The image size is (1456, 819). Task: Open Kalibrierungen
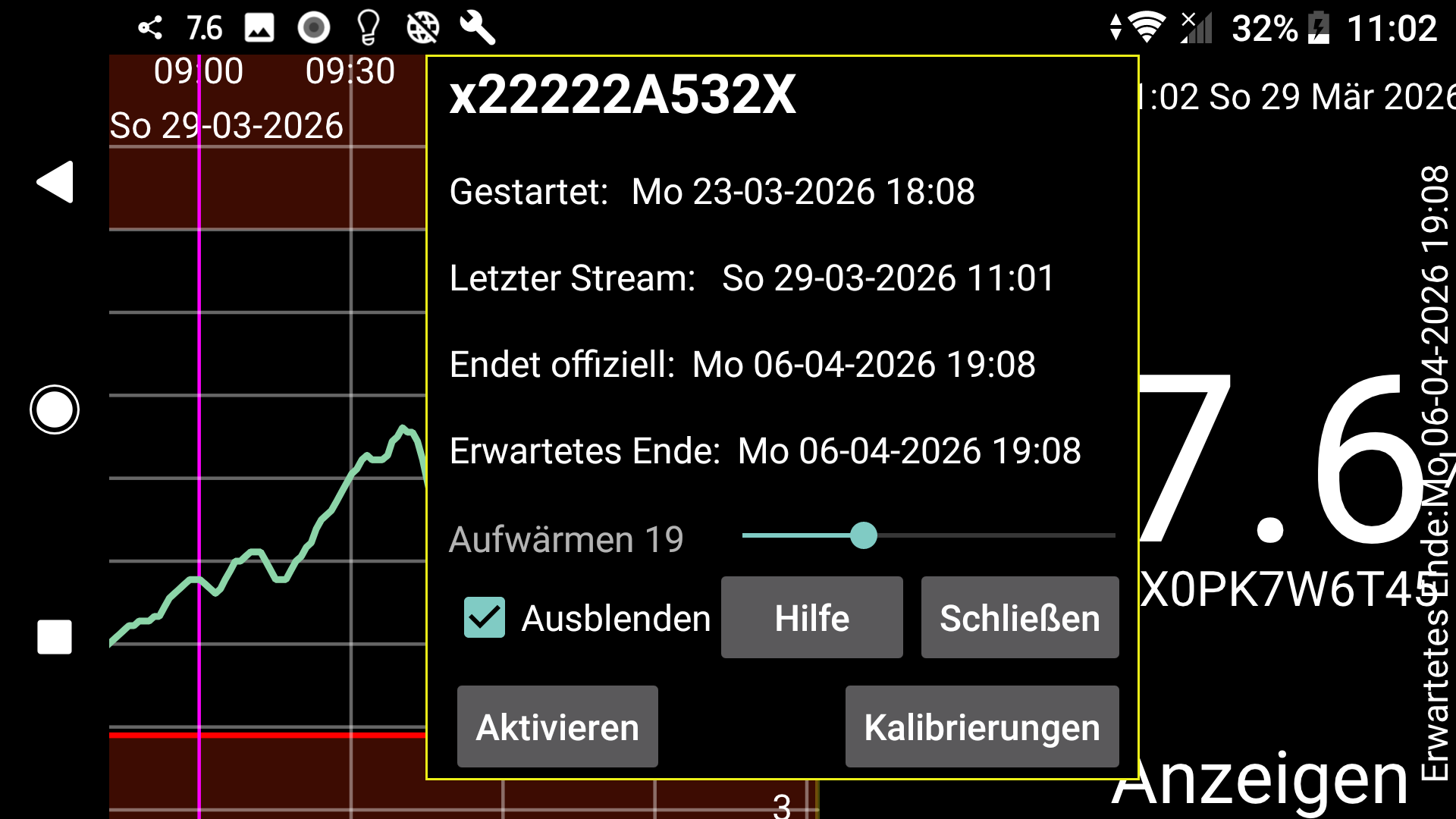(981, 726)
